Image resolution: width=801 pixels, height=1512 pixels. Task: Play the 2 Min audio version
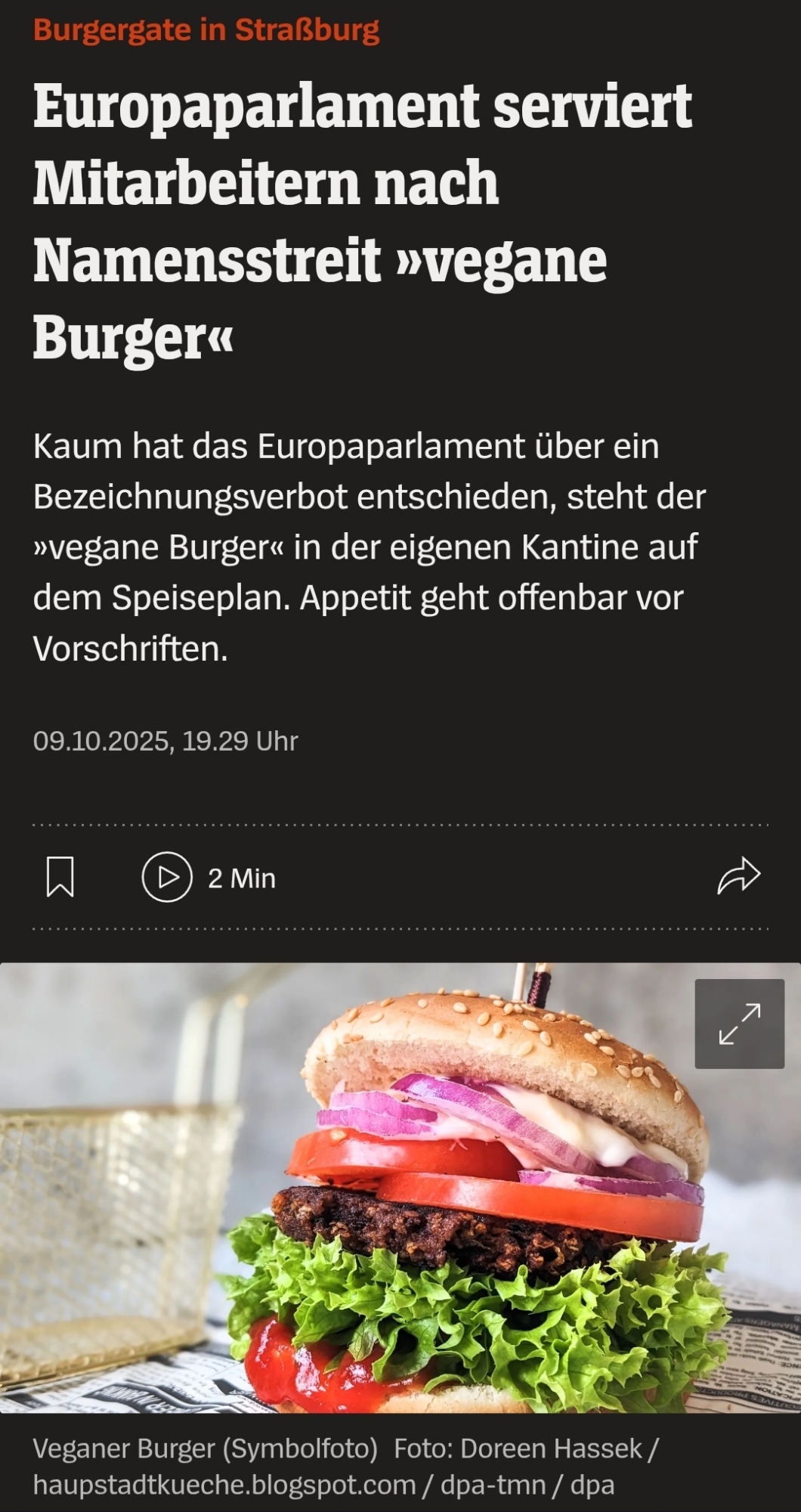168,877
